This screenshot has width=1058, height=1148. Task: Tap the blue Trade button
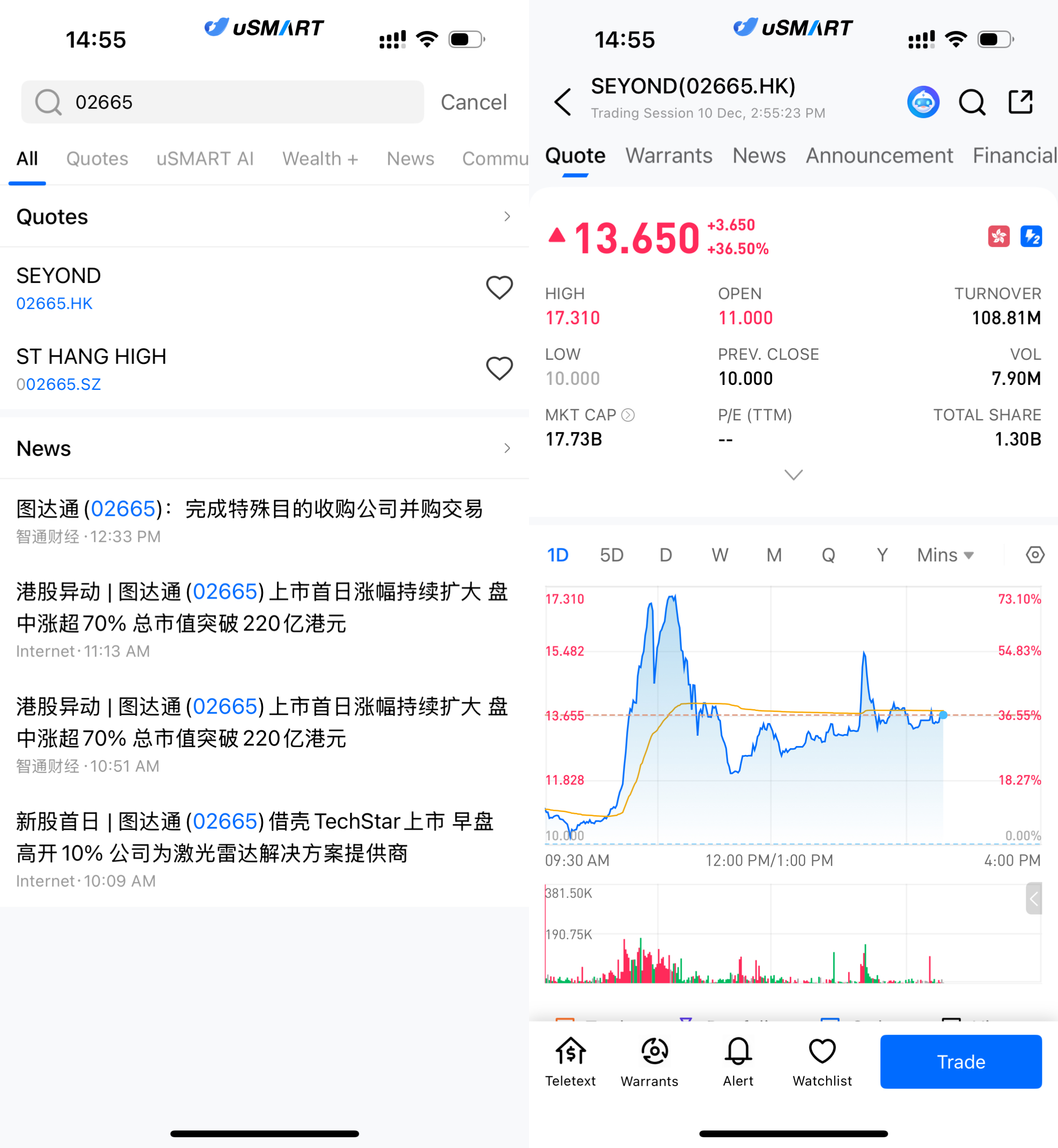coord(960,1061)
